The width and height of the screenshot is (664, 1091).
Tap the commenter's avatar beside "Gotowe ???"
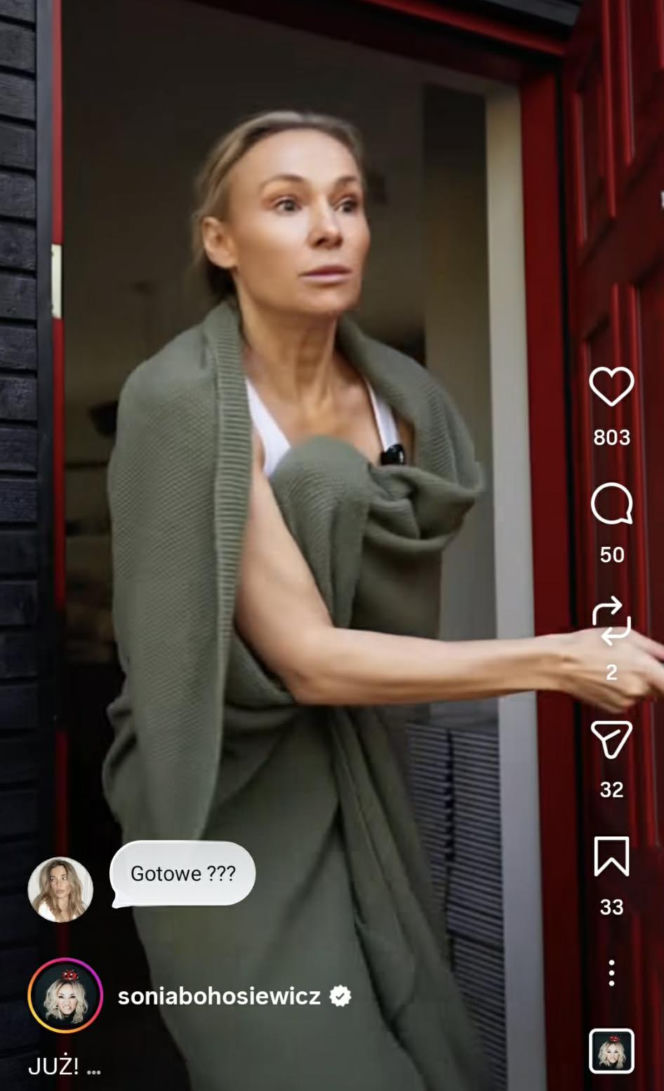(x=61, y=888)
